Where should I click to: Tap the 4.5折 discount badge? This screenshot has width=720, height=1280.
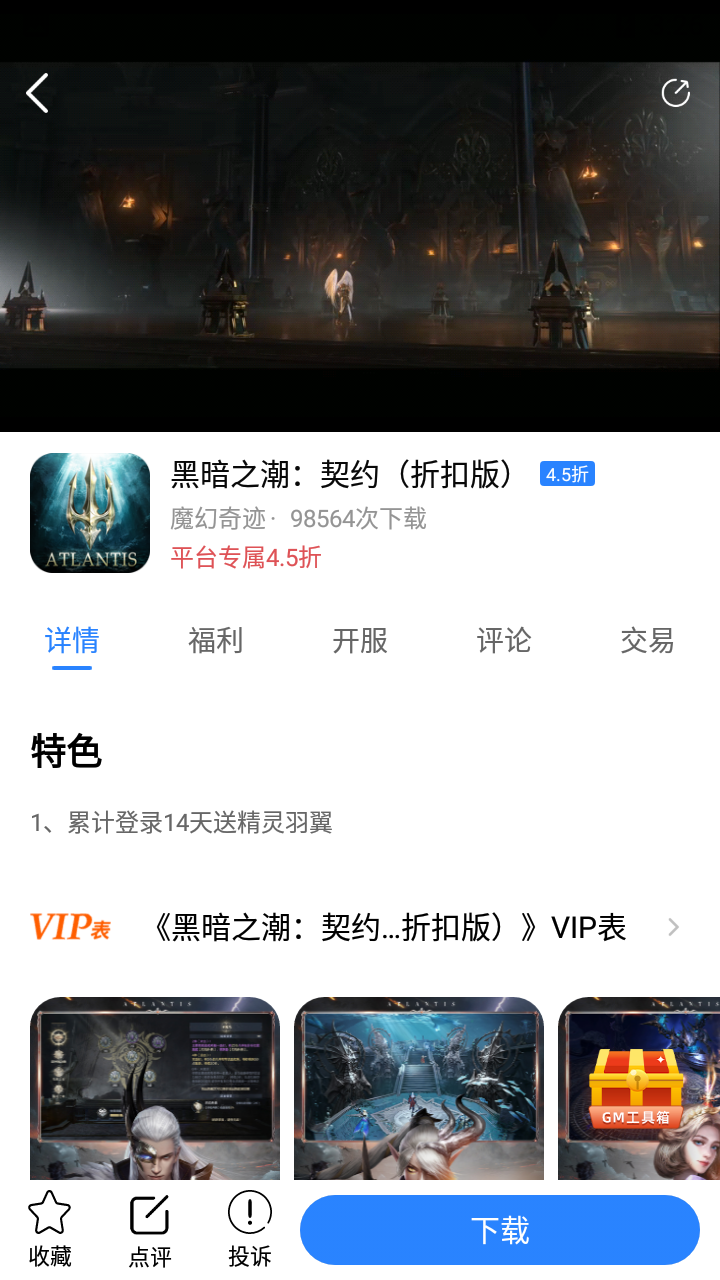click(567, 474)
